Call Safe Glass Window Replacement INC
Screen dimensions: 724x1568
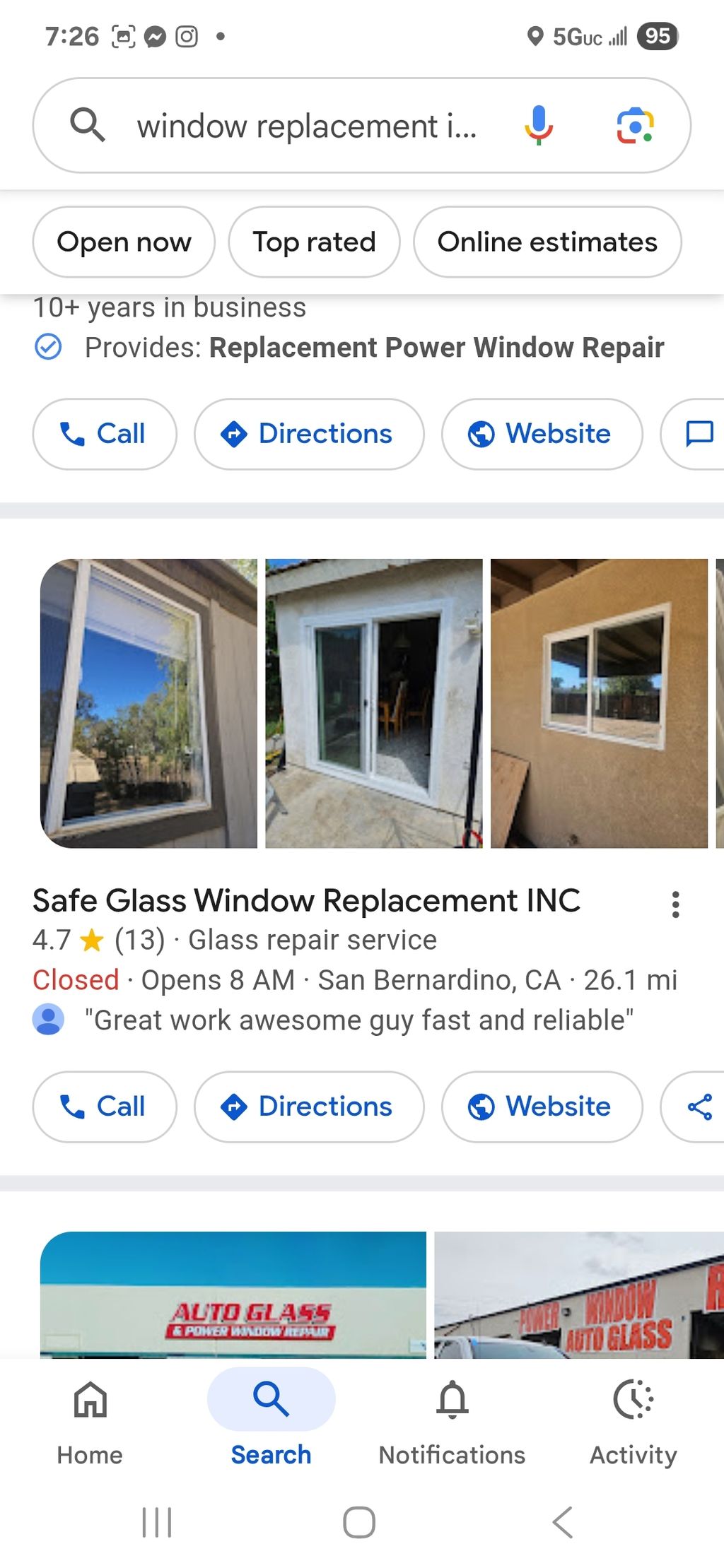pyautogui.click(x=105, y=1107)
